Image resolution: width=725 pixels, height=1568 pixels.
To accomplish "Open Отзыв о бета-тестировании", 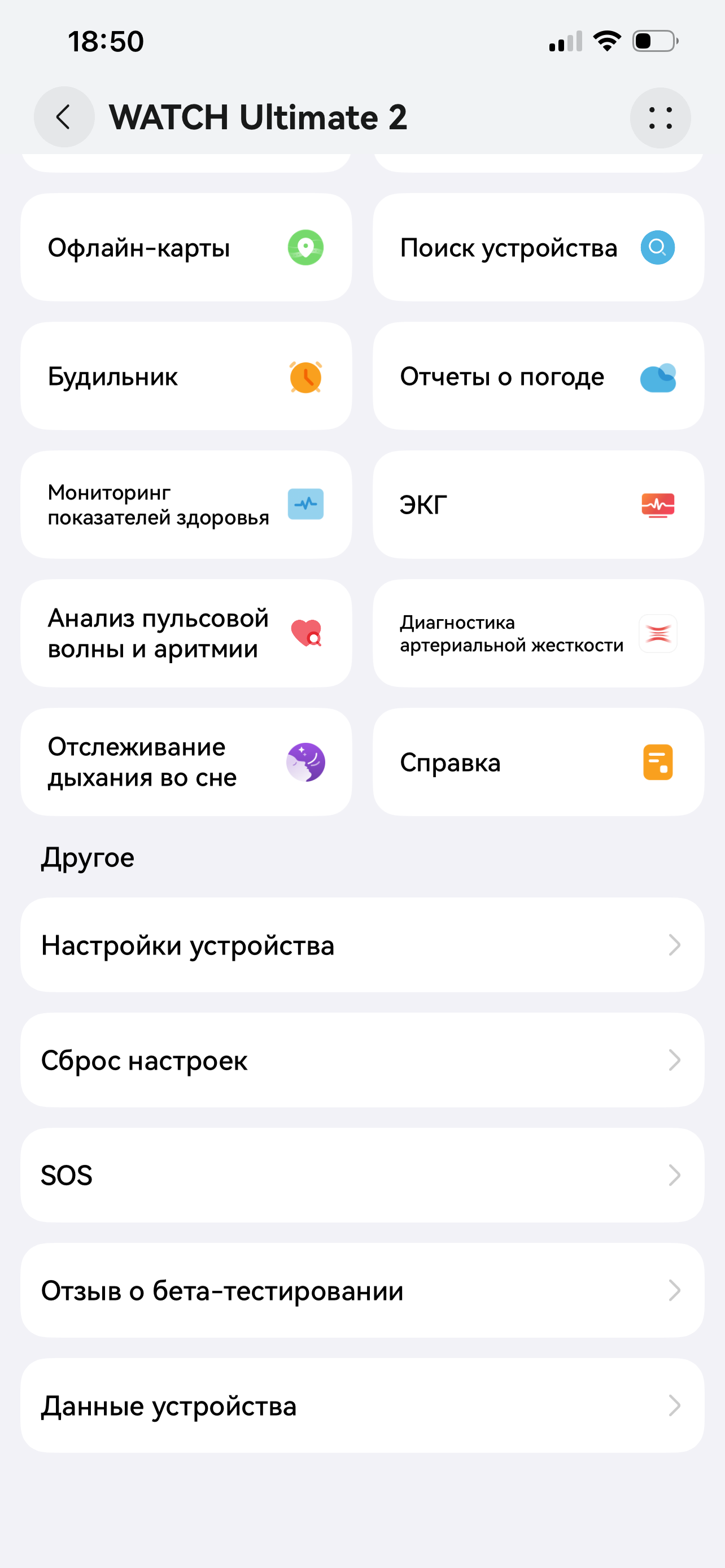I will pos(362,1290).
